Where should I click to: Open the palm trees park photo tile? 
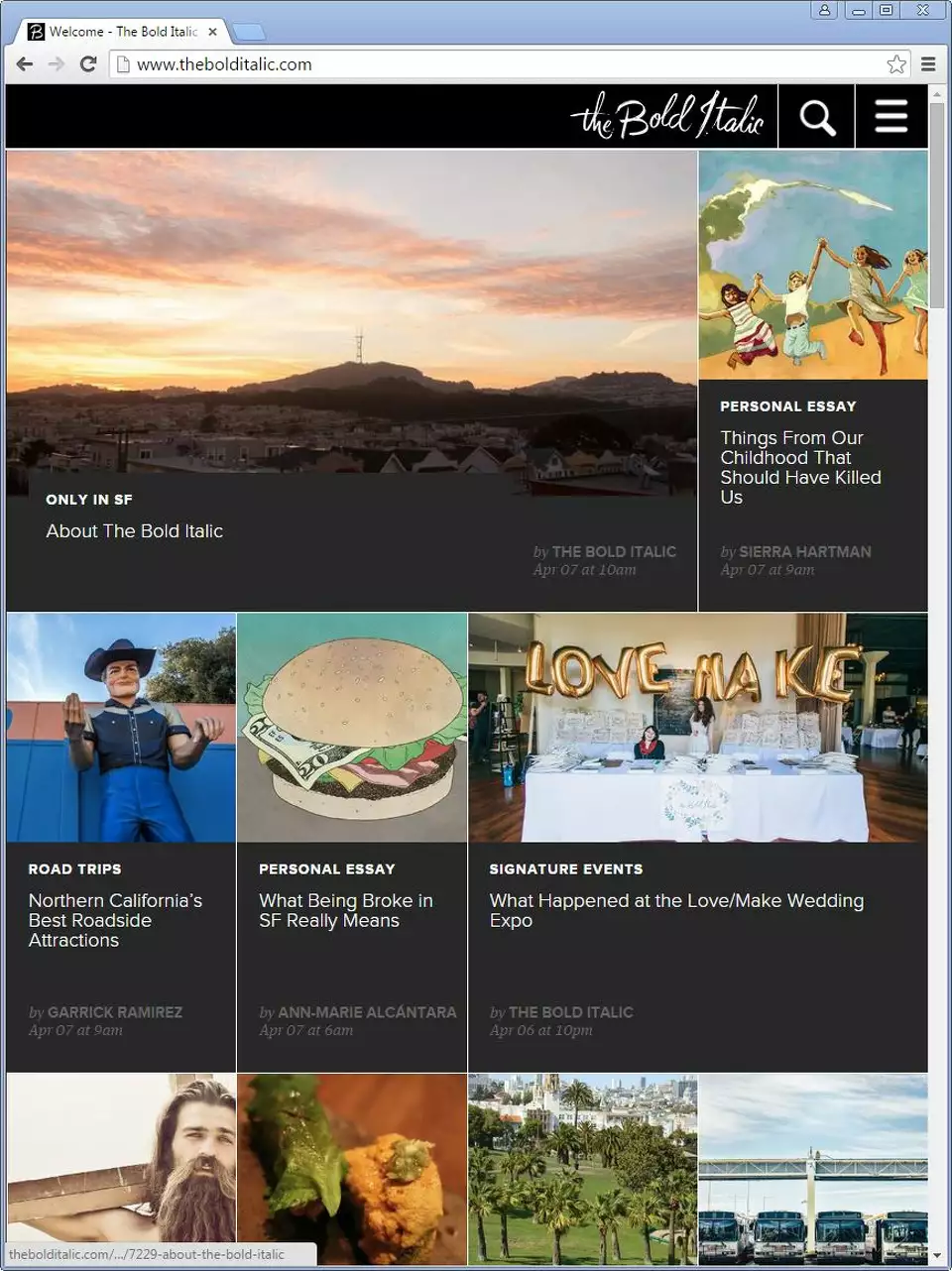[x=582, y=1169]
